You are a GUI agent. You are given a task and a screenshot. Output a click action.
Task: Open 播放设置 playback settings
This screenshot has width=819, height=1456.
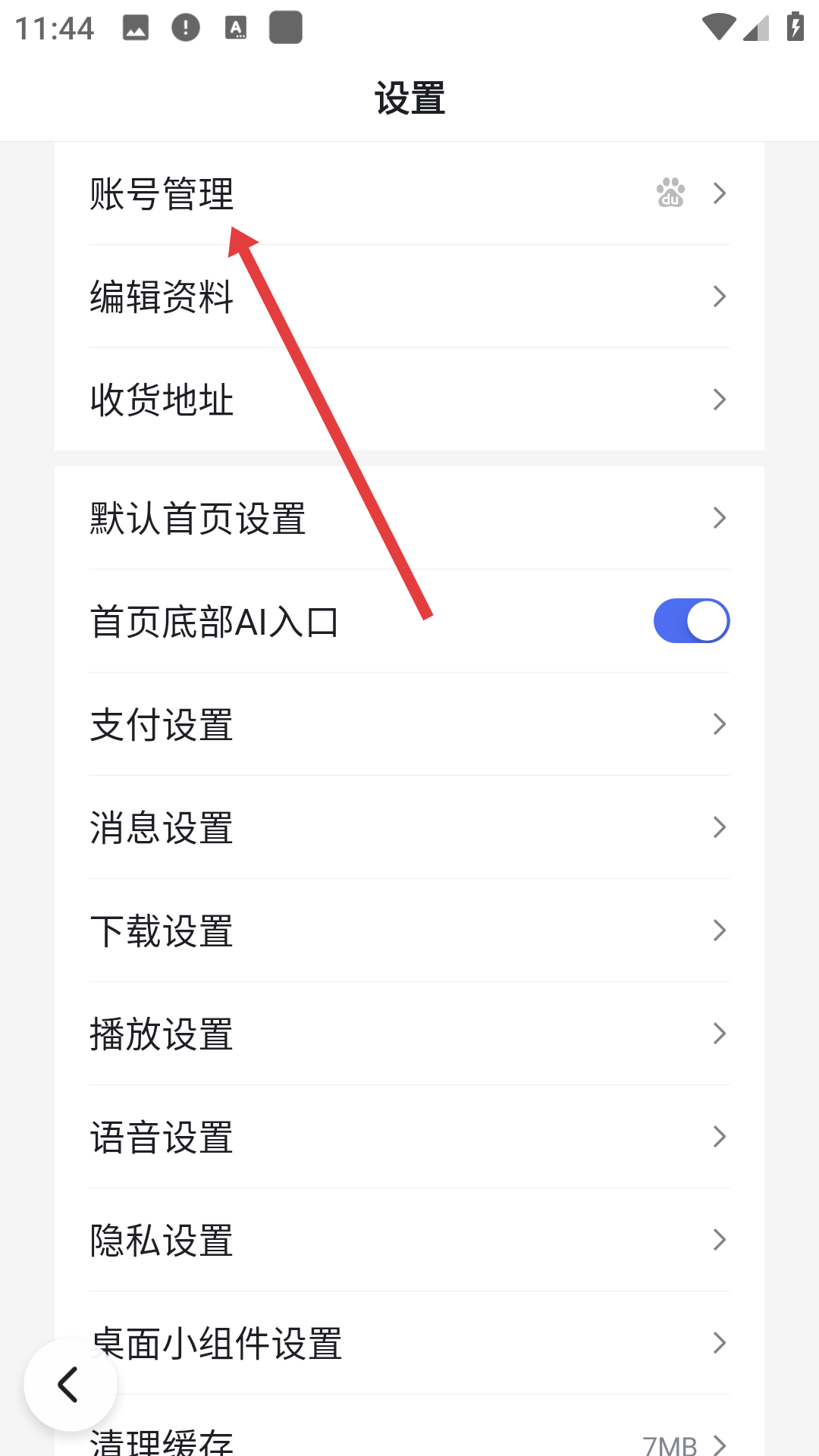(x=409, y=1034)
